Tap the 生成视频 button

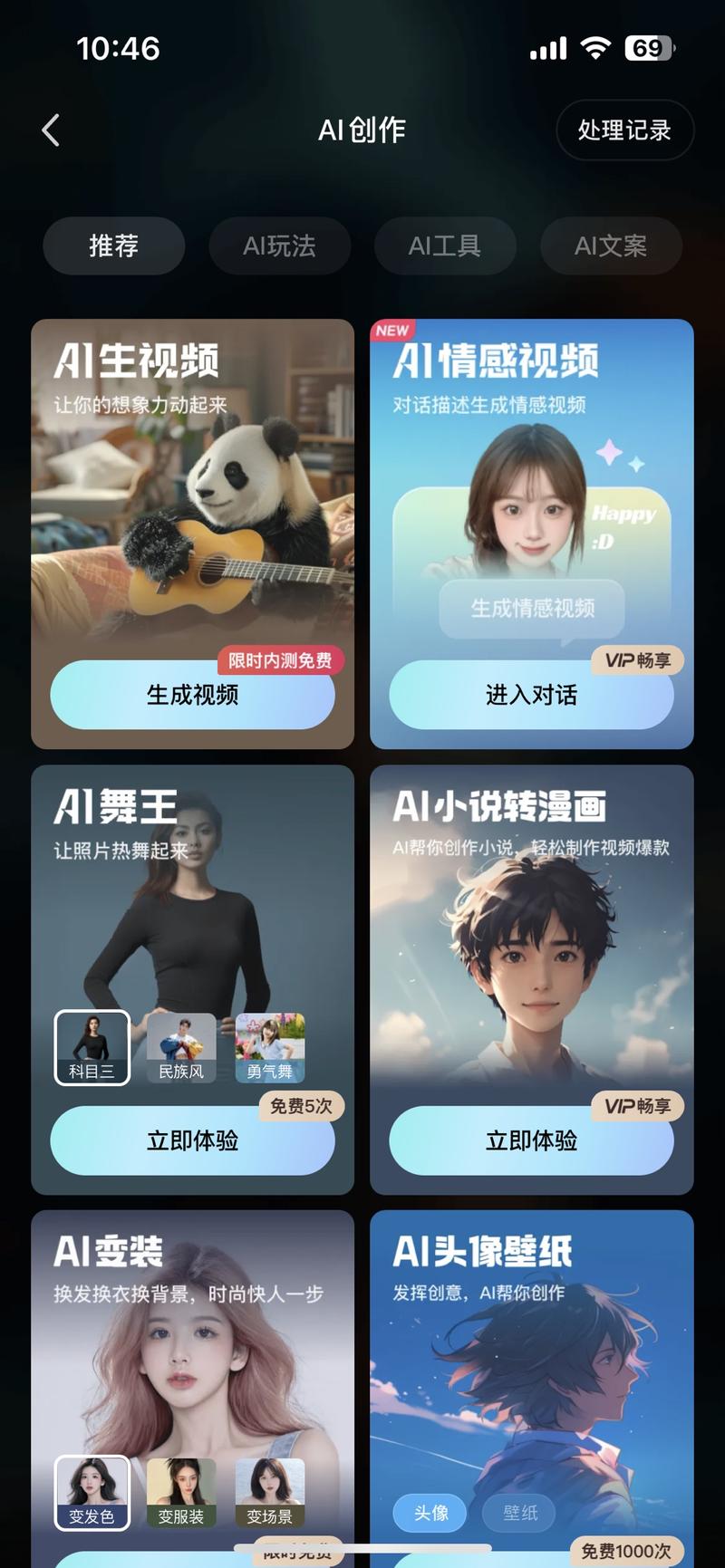(192, 695)
